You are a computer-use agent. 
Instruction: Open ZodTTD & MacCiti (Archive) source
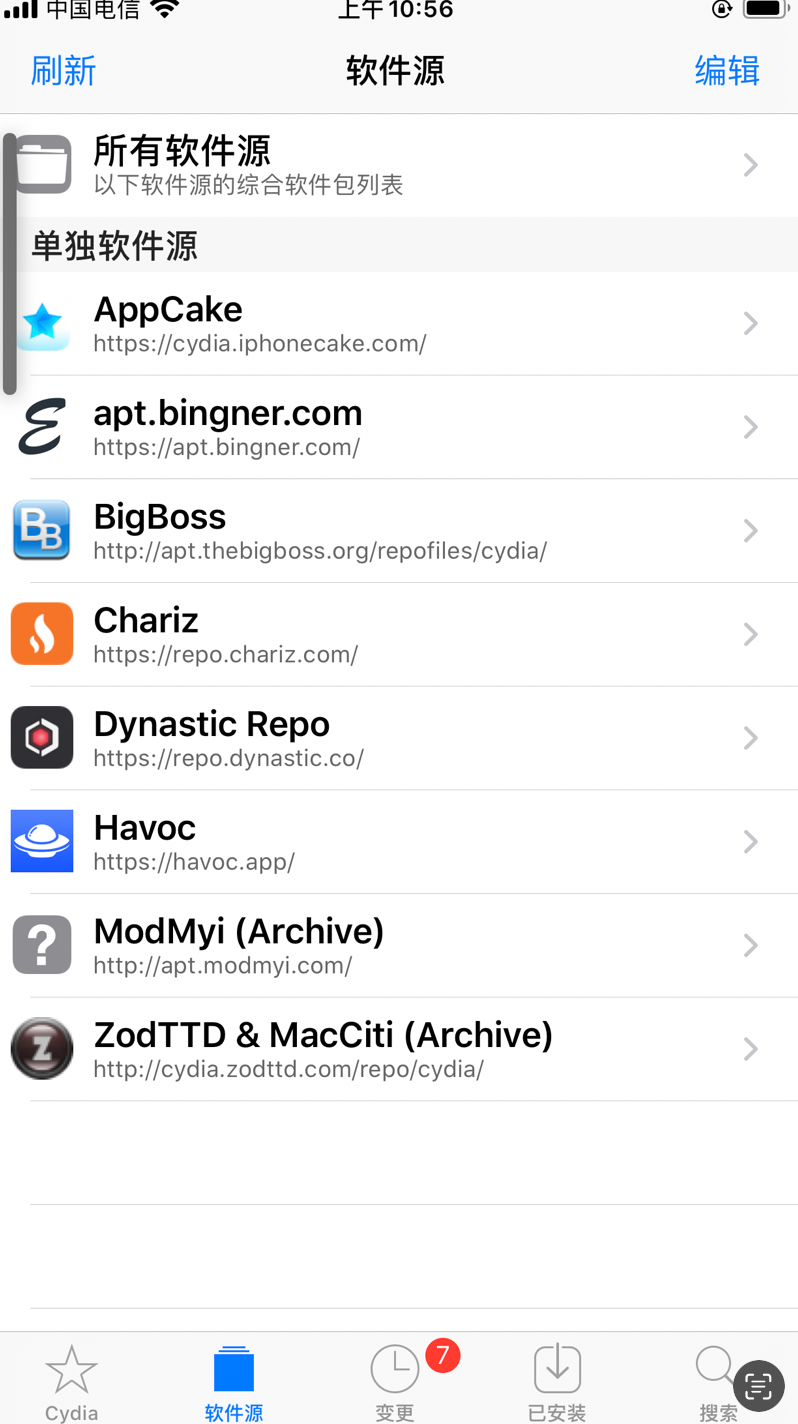tap(400, 1049)
